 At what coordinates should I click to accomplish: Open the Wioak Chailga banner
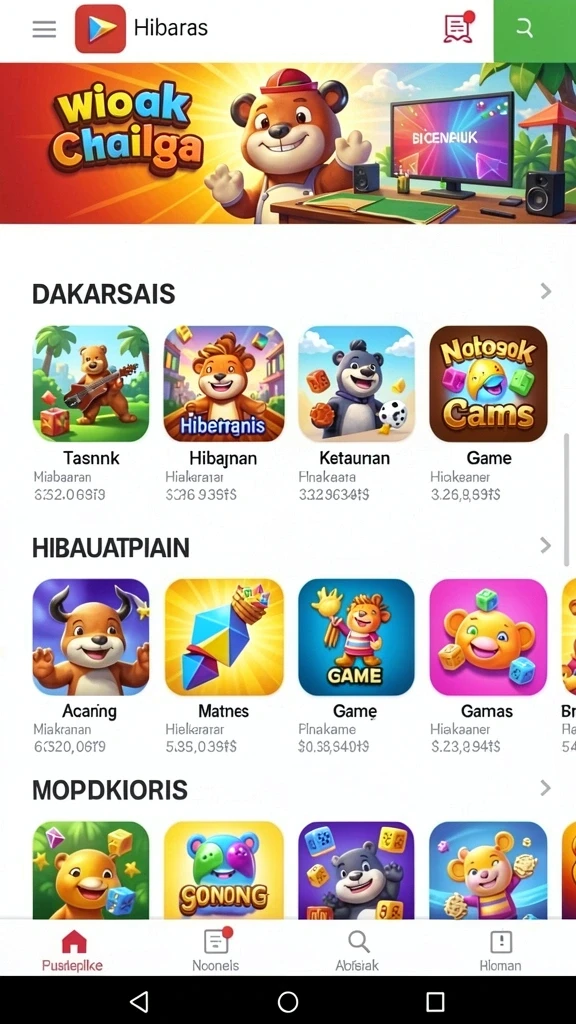pyautogui.click(x=288, y=143)
